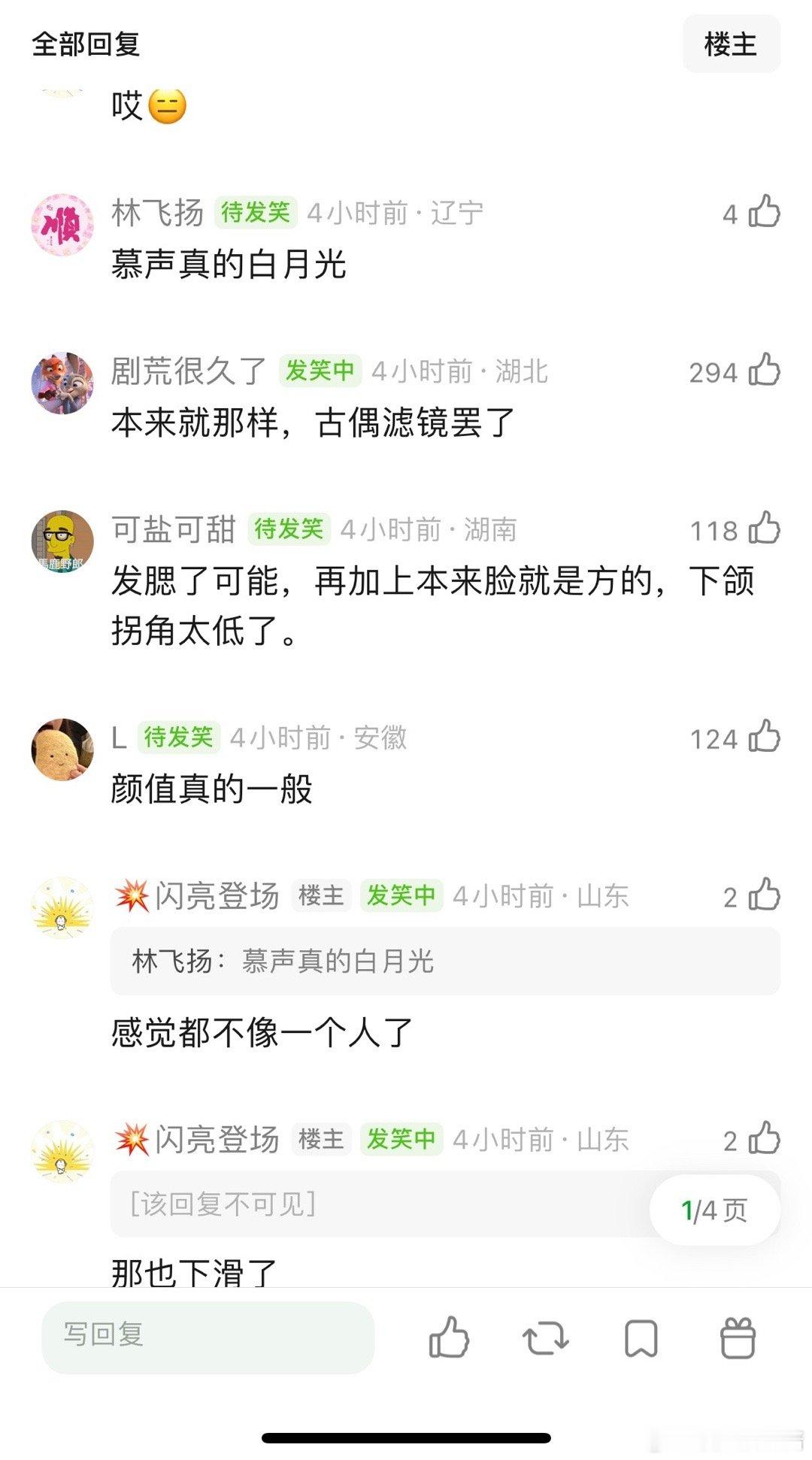The width and height of the screenshot is (812, 1460).
Task: Tap the 待发笑 tag next to 可盐可甜
Action: (286, 529)
